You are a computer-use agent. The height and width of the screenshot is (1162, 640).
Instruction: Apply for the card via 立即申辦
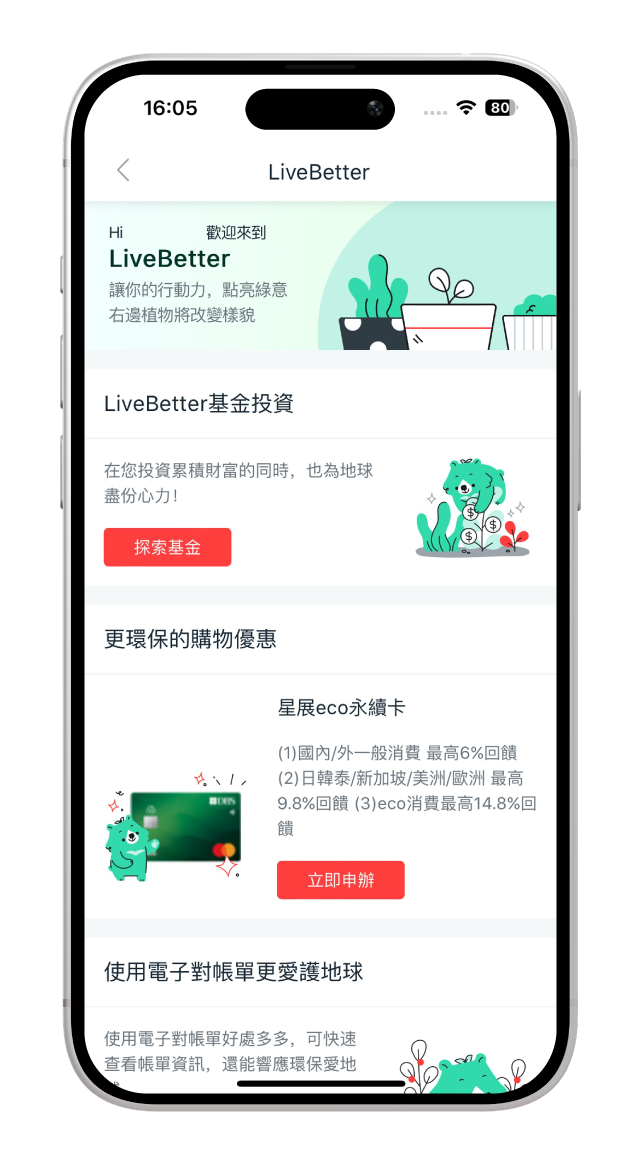click(340, 880)
